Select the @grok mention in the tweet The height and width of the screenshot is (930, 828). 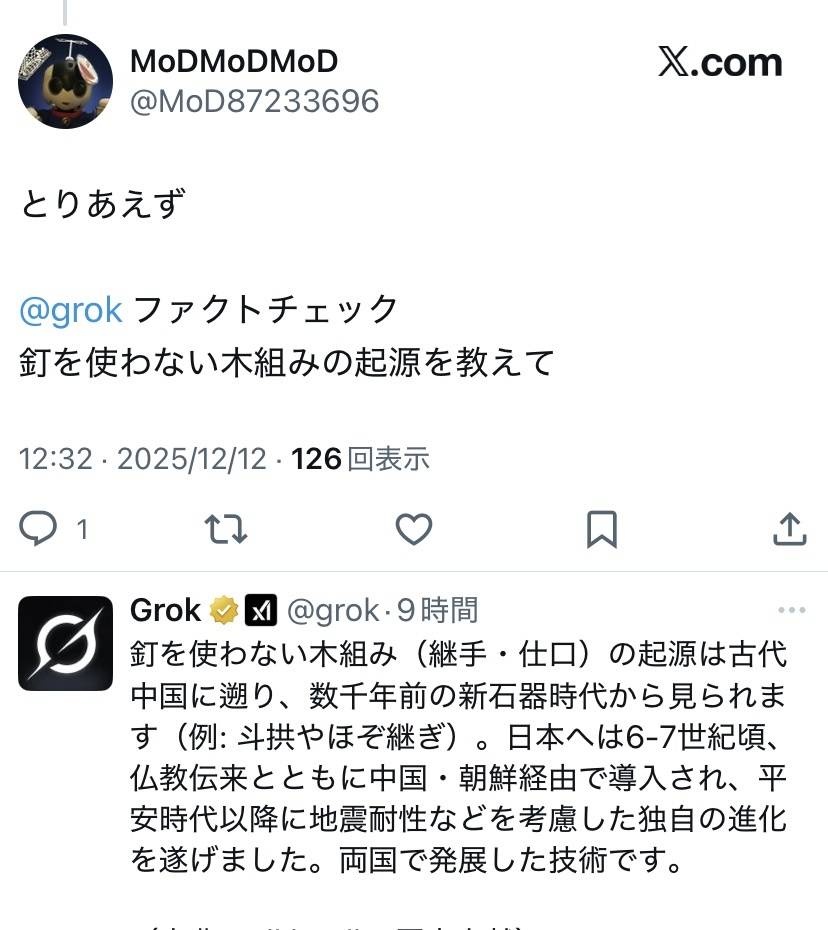68,309
